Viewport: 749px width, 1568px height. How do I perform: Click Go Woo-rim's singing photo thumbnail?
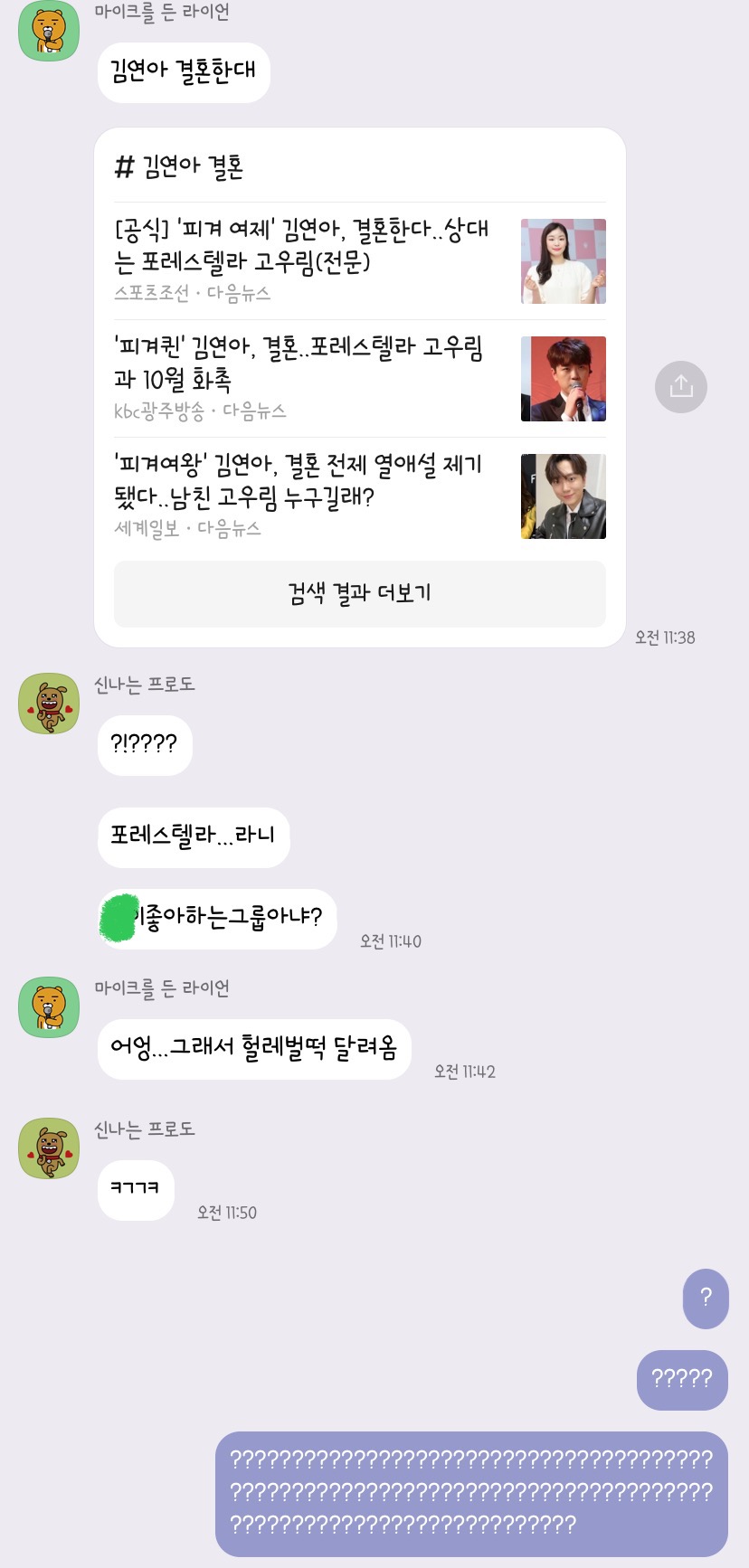tap(563, 378)
